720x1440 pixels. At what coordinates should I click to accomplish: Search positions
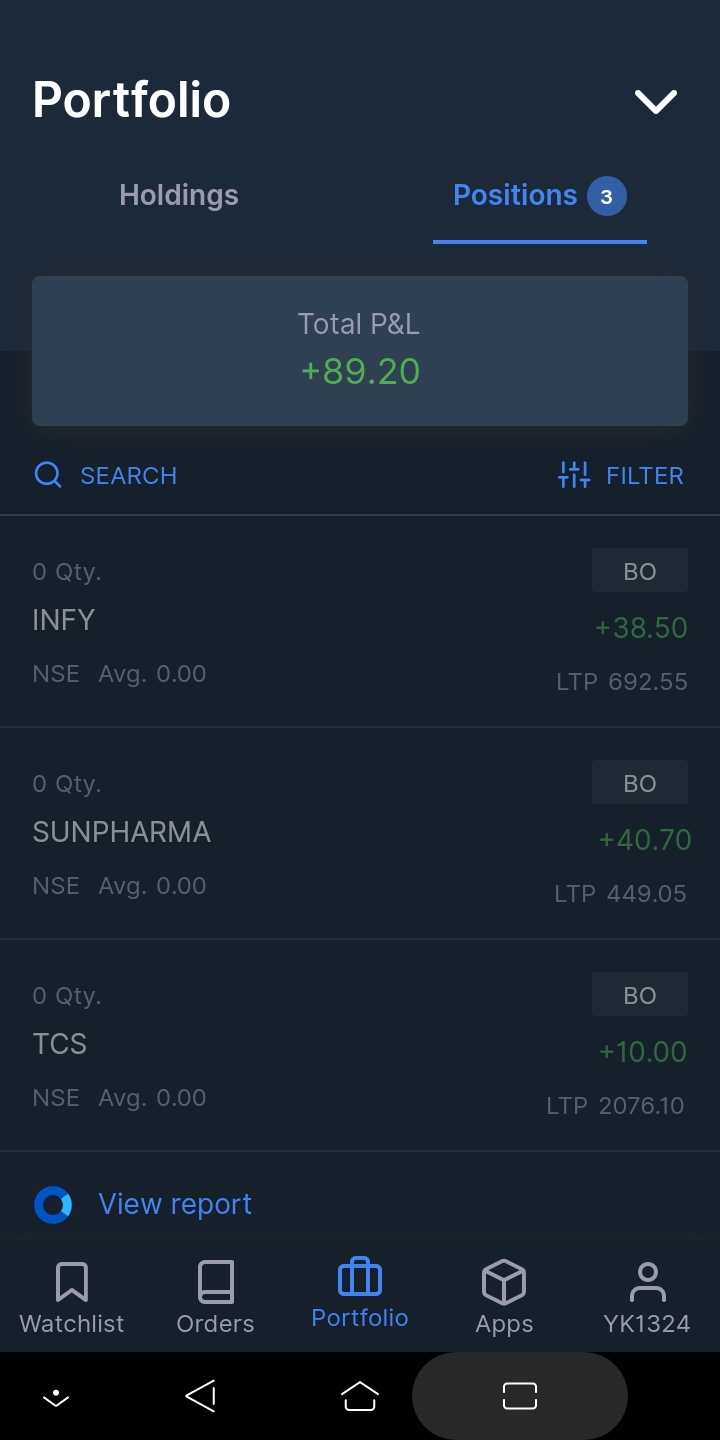pos(106,475)
